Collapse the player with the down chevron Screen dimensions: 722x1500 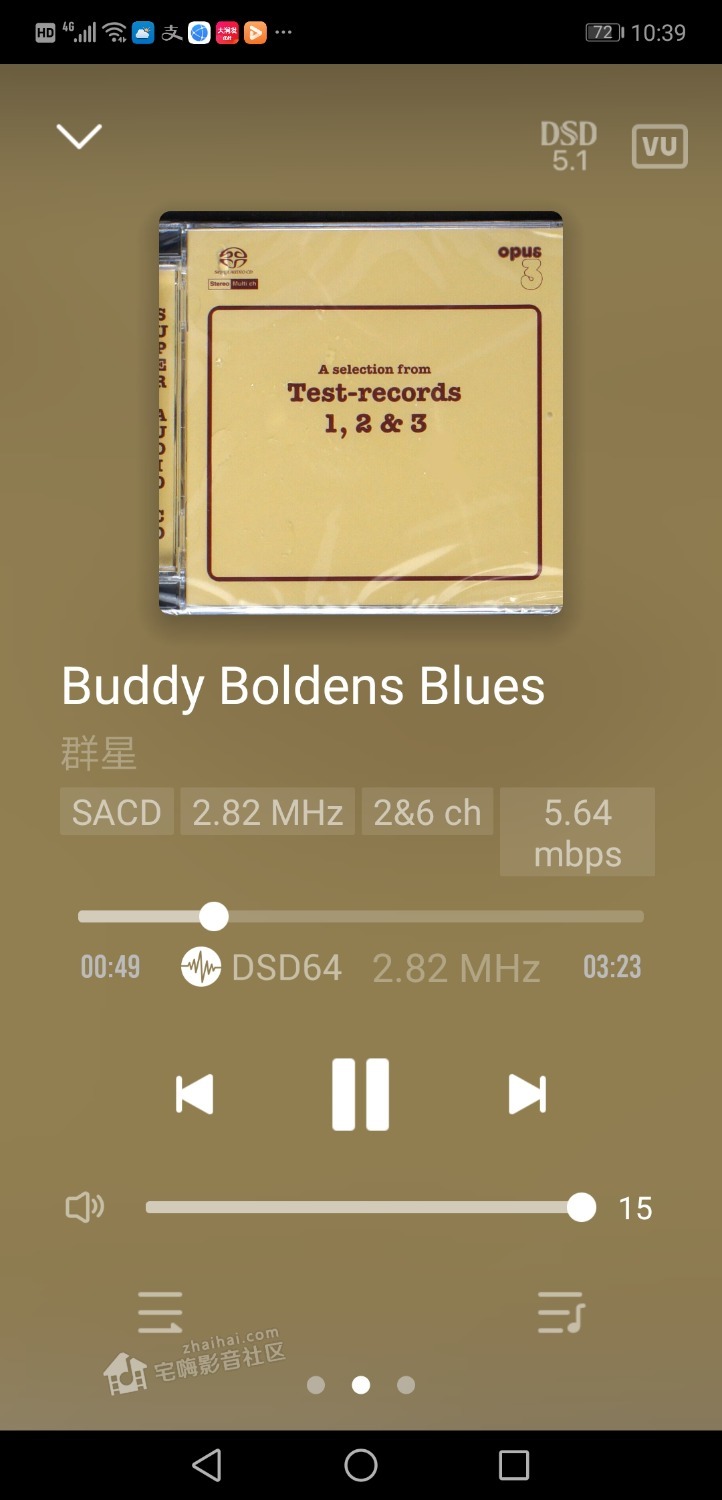pyautogui.click(x=79, y=136)
